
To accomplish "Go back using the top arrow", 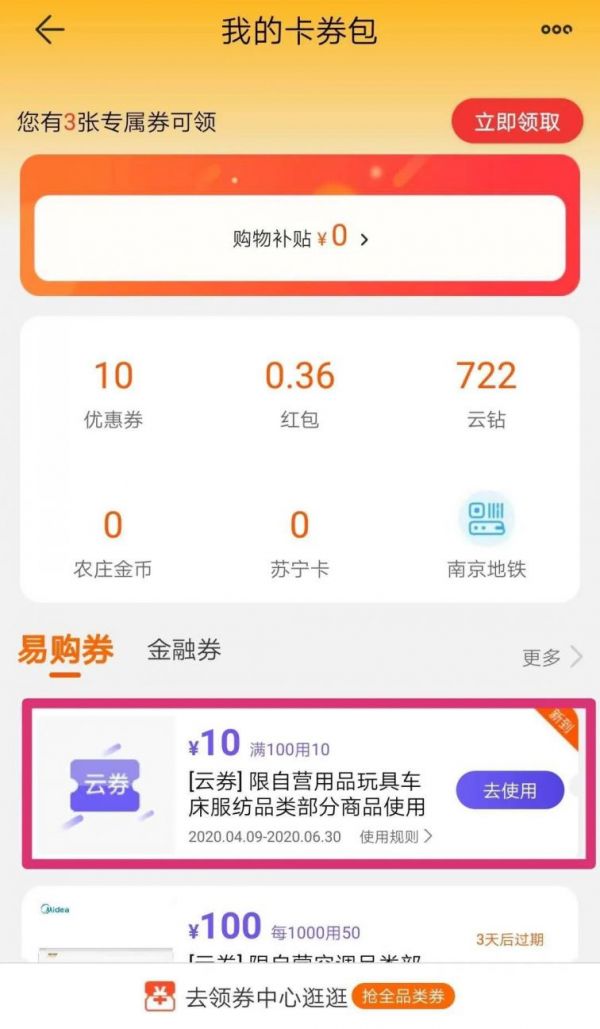I will [49, 31].
